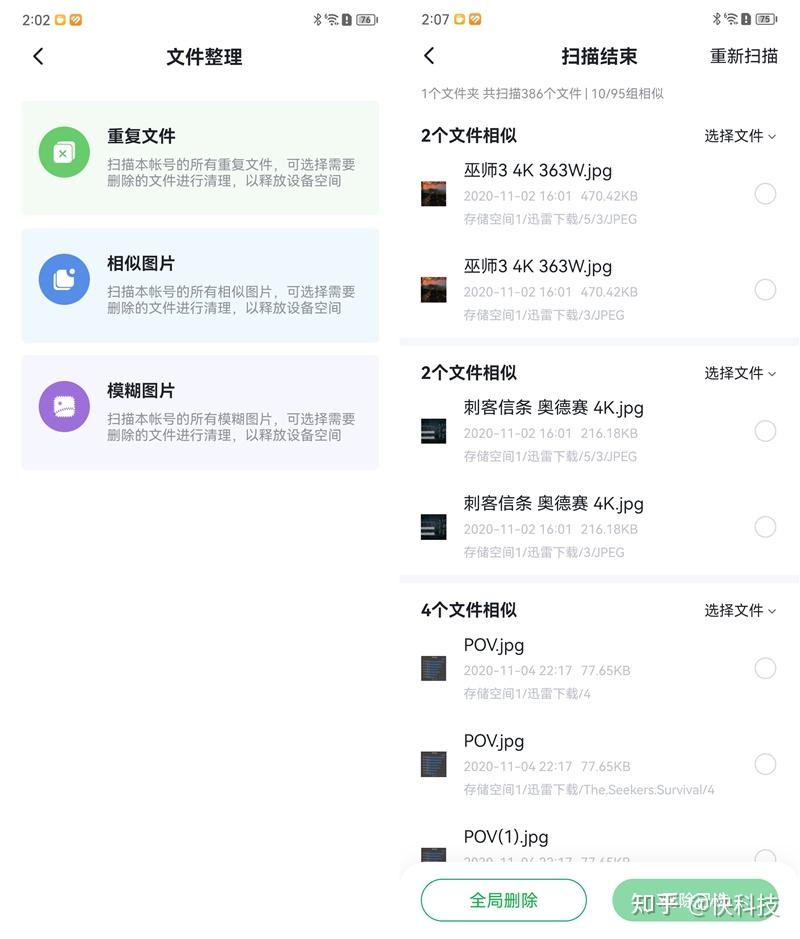Viewport: 800px width, 939px height.
Task: Open 重复文件 duplicate file scan
Action: (200, 157)
